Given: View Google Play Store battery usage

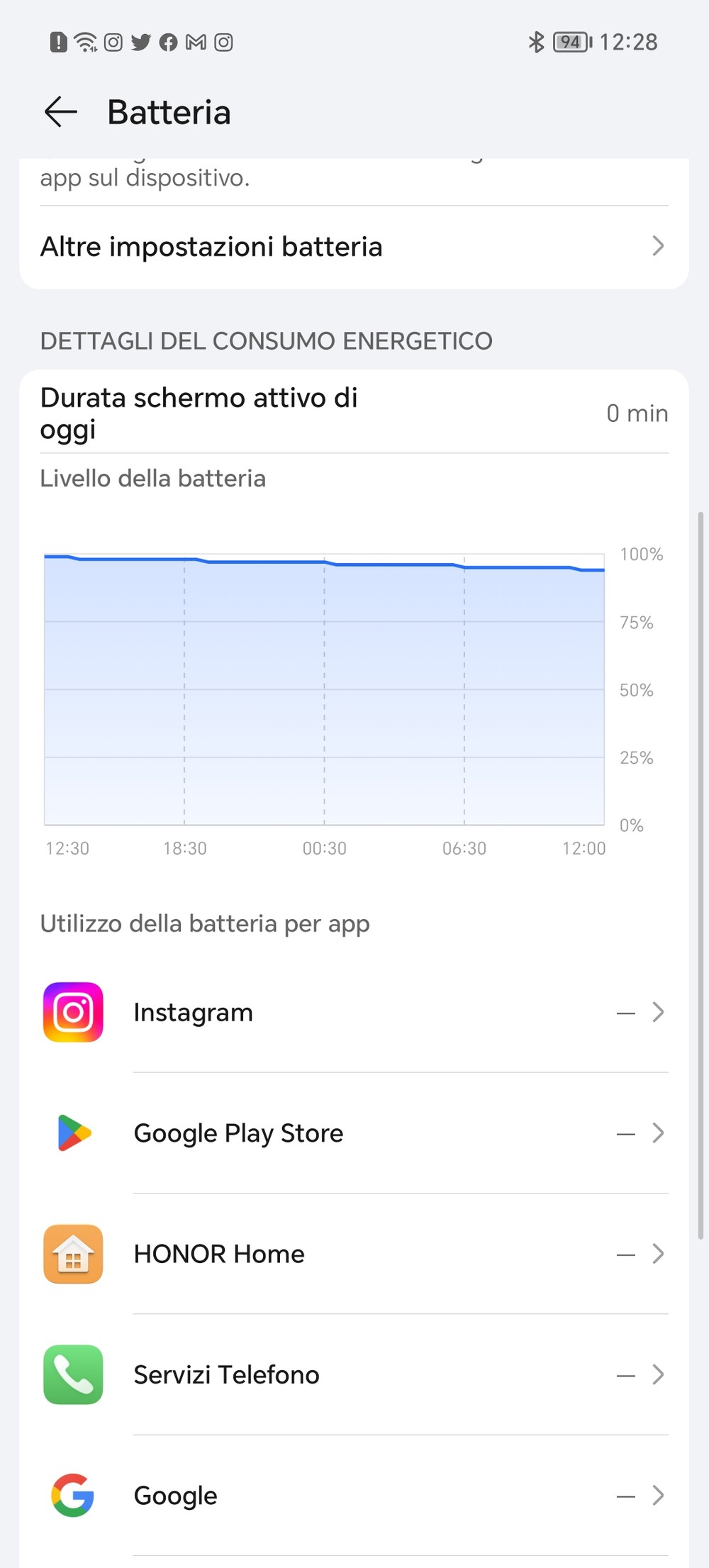Looking at the screenshot, I should (354, 1133).
